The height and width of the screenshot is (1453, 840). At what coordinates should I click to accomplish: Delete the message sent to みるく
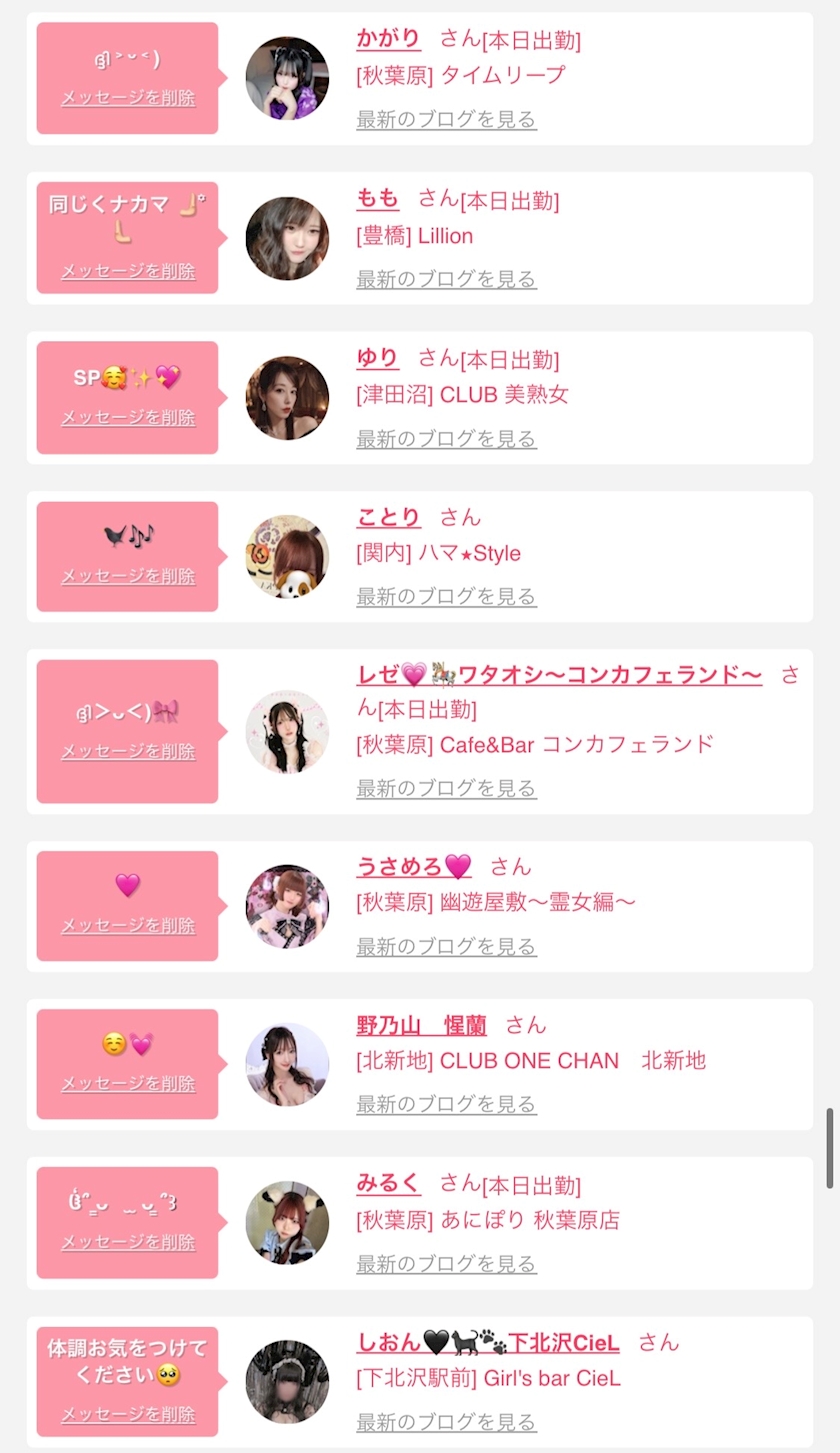click(x=128, y=1243)
